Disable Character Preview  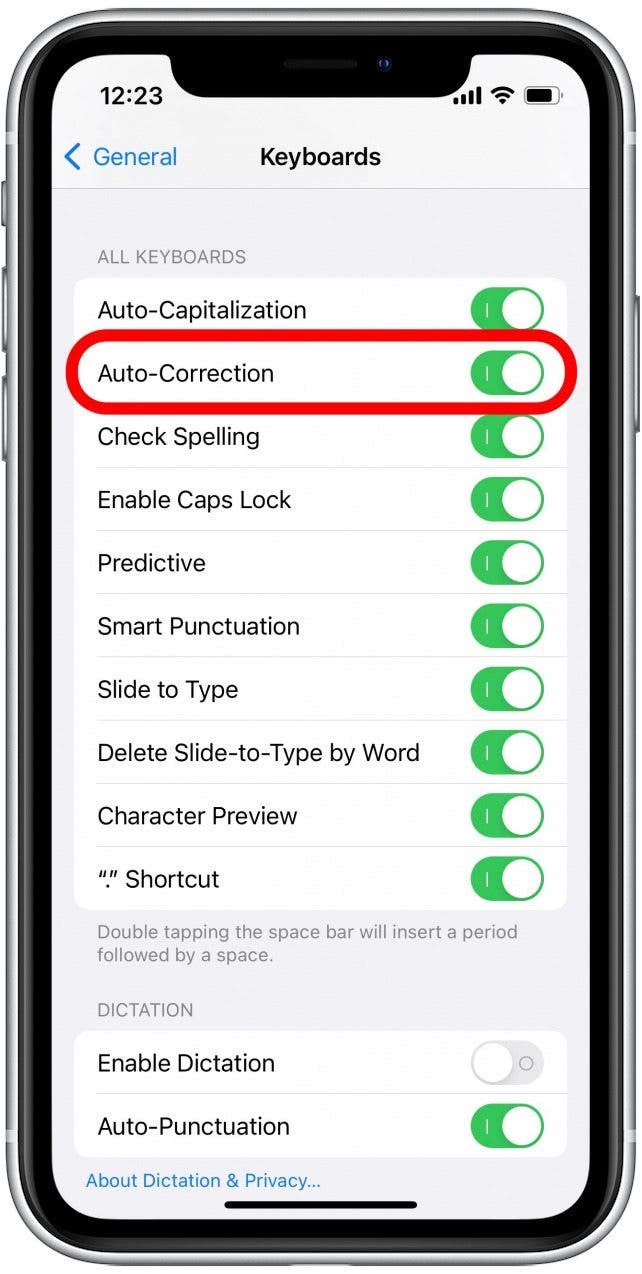507,816
